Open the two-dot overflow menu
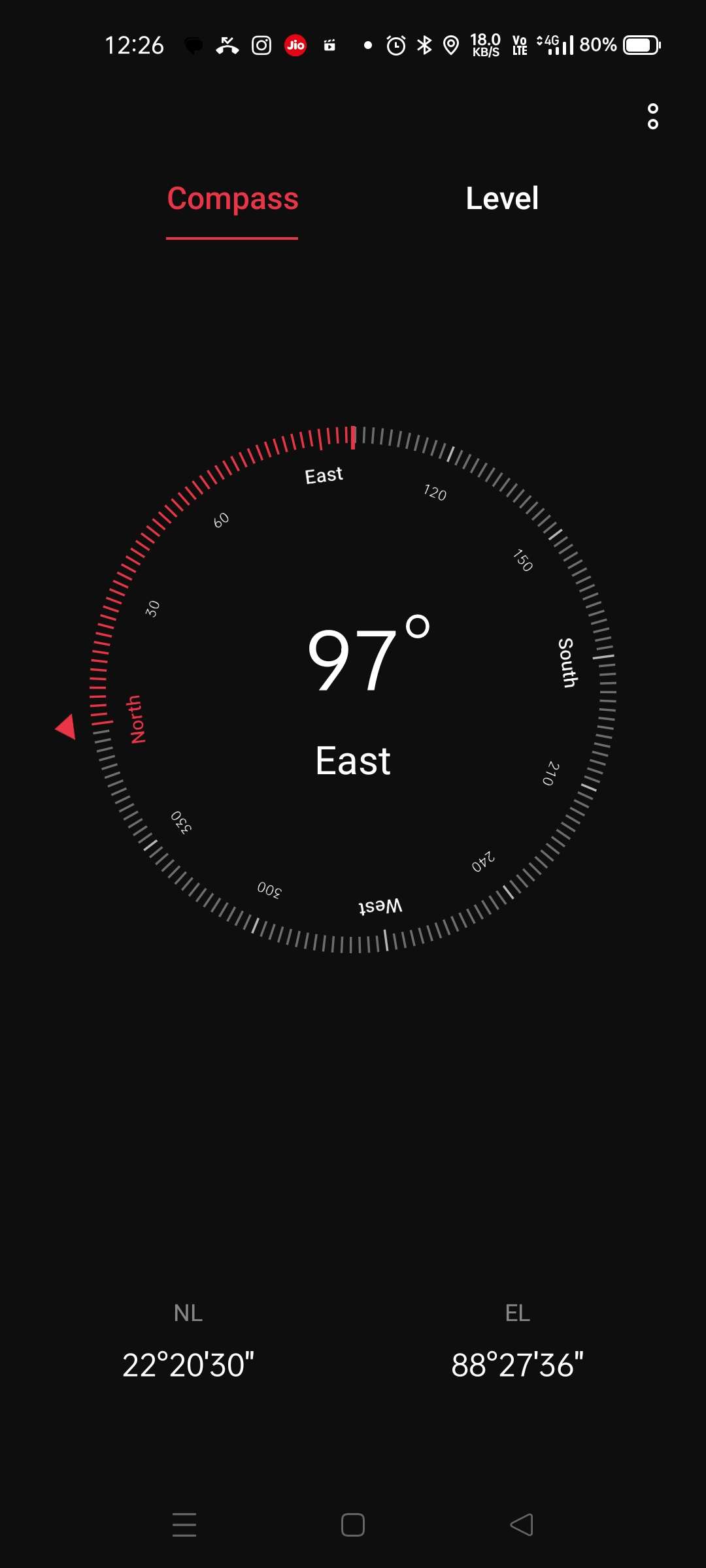Viewport: 706px width, 1568px height. coord(652,116)
